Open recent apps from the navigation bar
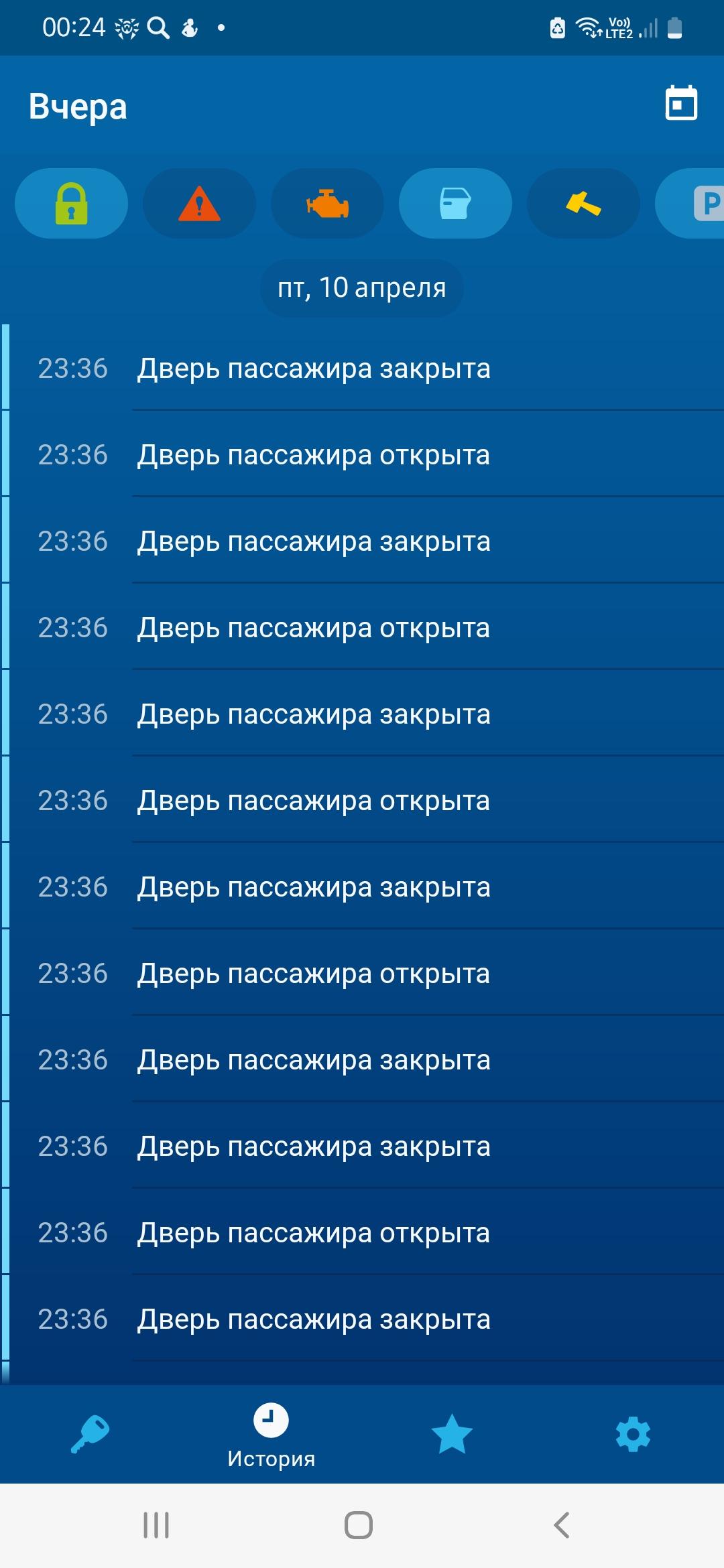This screenshot has width=724, height=1568. 156,1525
